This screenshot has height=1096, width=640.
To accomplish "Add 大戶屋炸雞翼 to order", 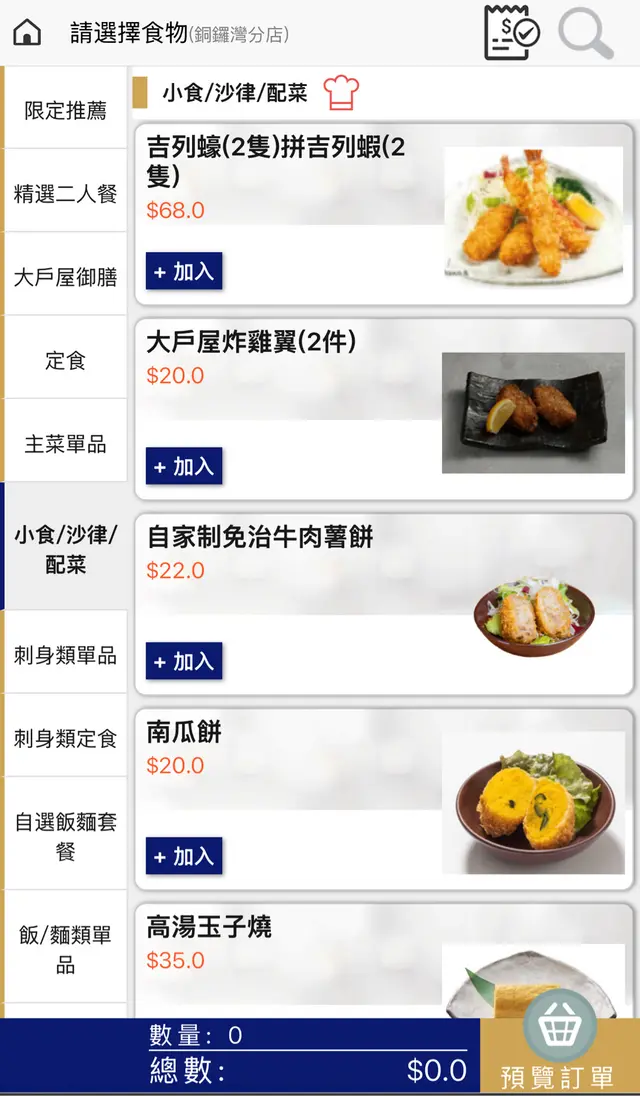I will point(184,466).
